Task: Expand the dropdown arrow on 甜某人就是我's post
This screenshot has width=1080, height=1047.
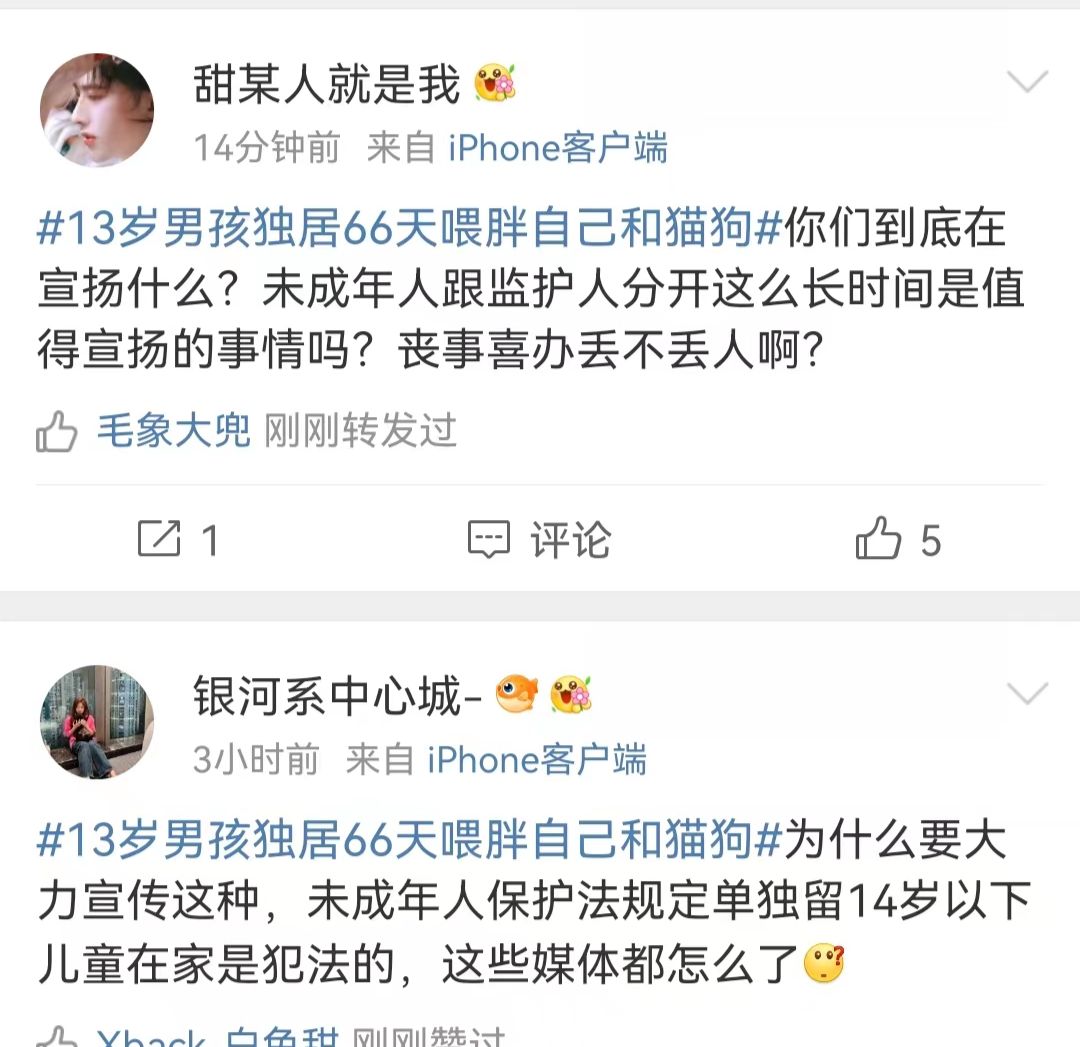Action: [1026, 83]
